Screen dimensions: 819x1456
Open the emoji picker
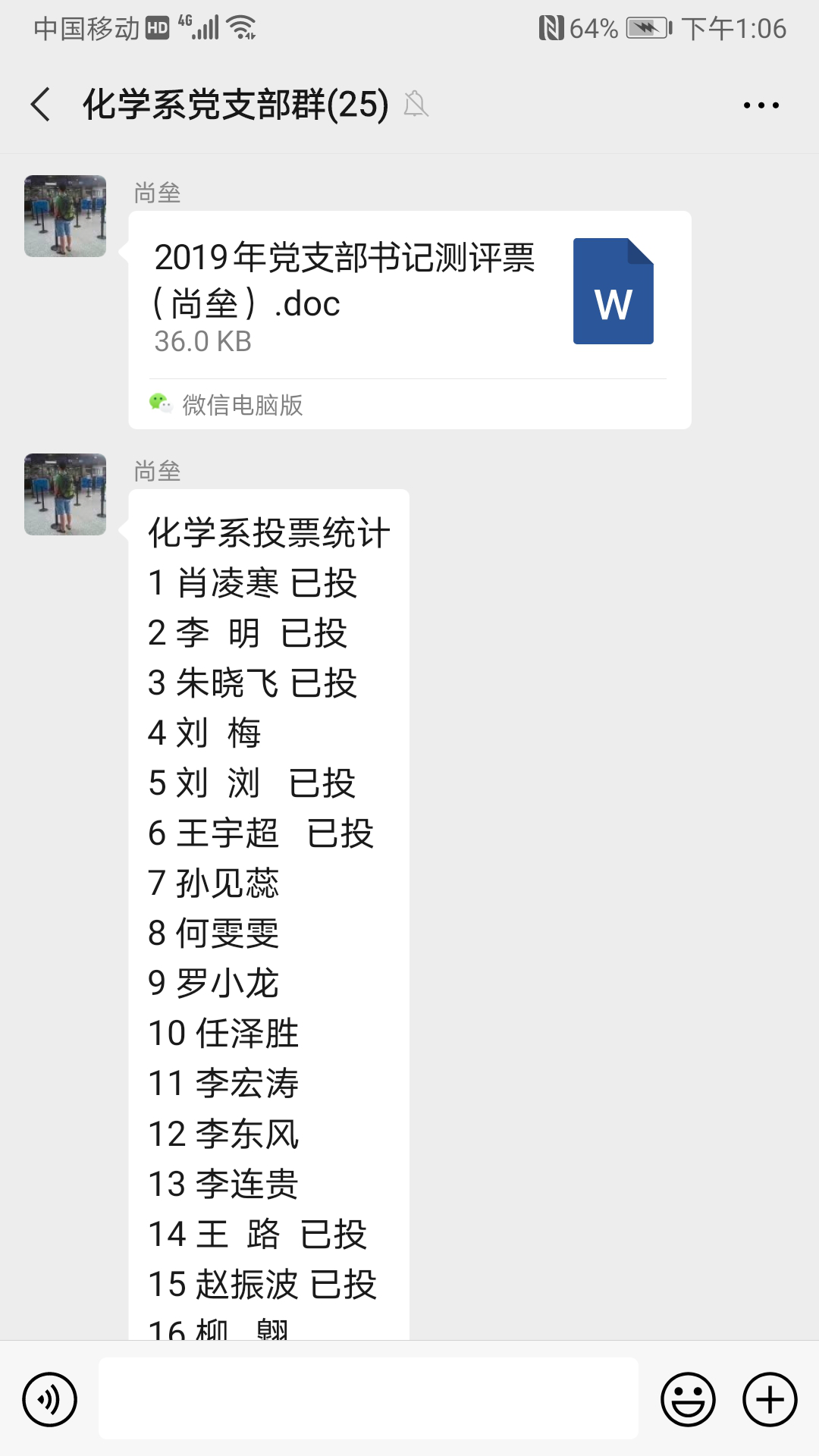(689, 1399)
